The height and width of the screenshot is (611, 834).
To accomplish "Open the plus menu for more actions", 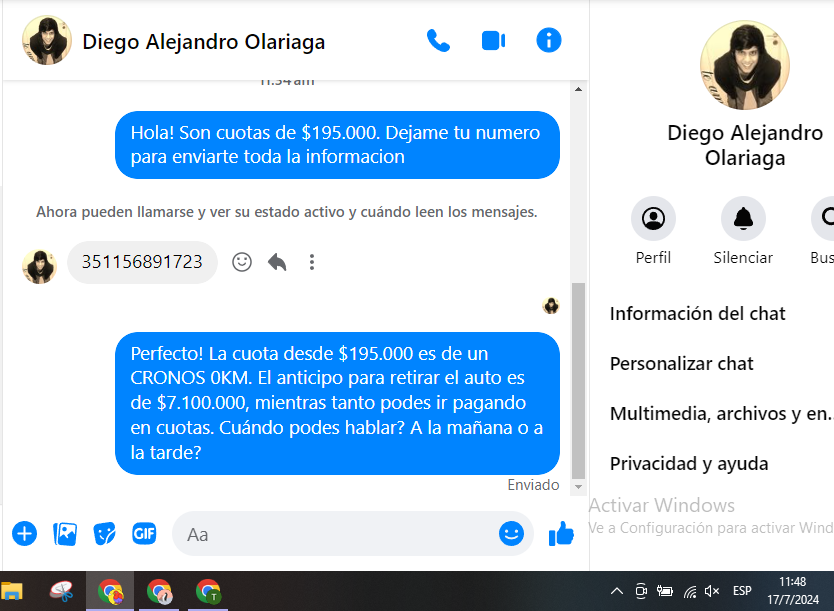I will [24, 534].
